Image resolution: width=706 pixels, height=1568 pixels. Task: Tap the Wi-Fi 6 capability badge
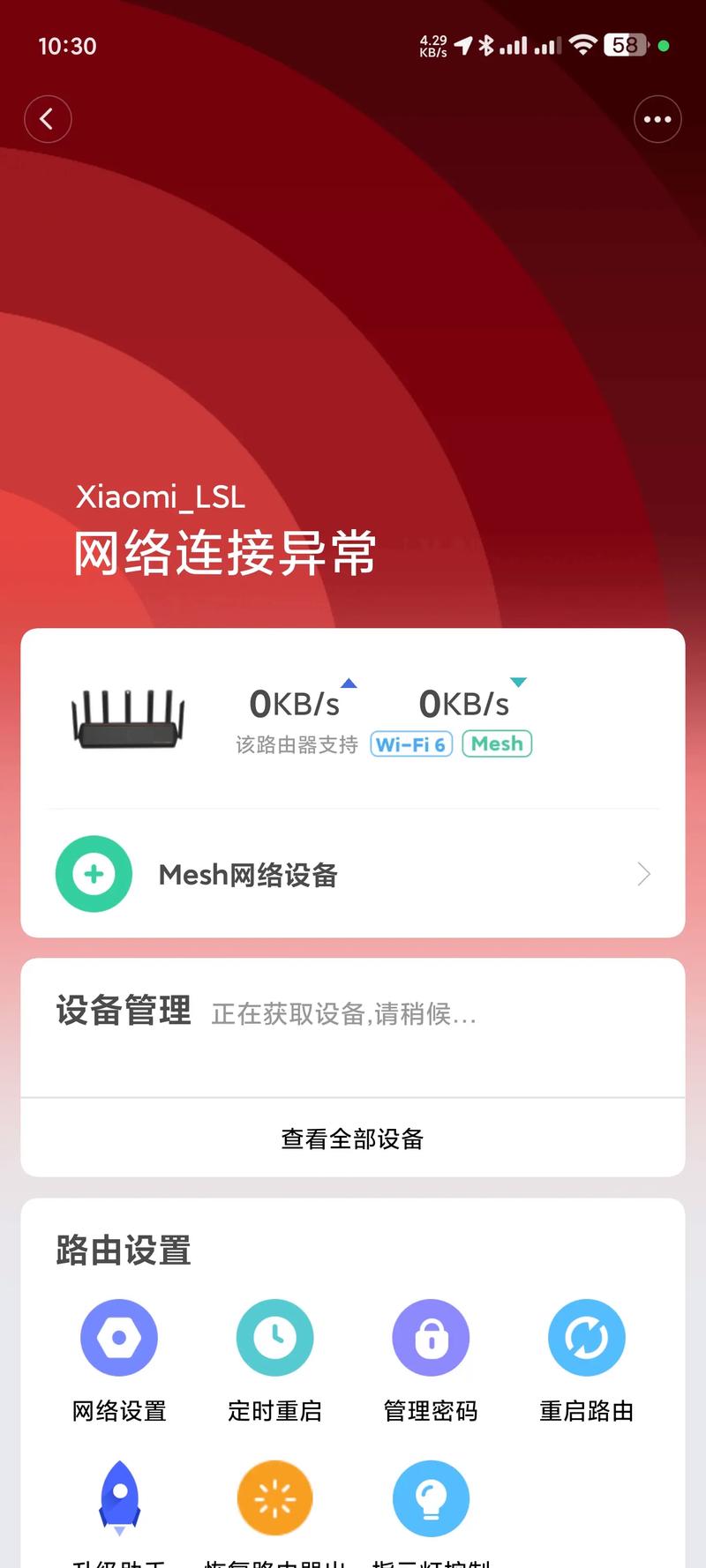pos(411,743)
